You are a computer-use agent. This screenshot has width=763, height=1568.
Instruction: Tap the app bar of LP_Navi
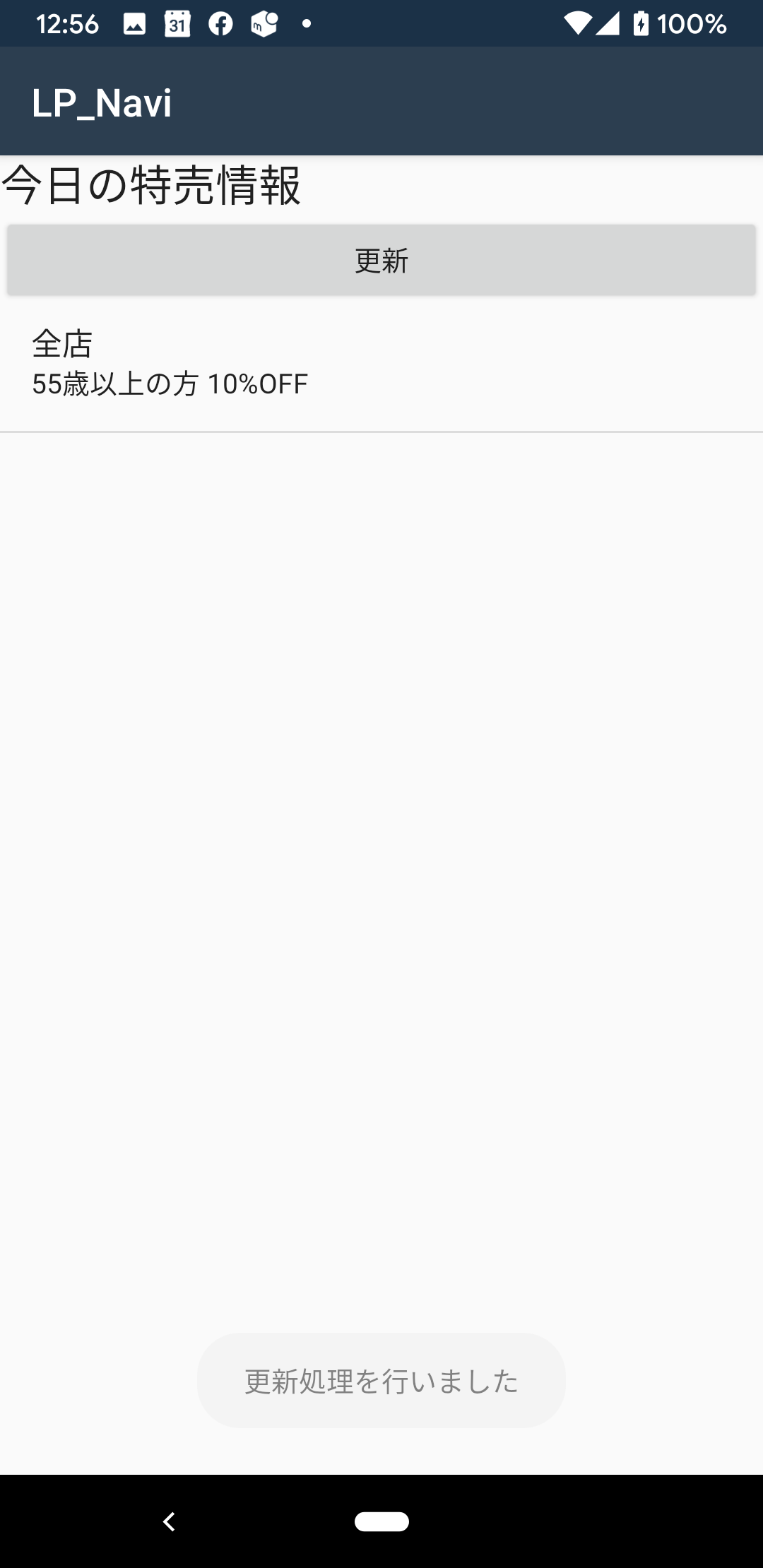pos(381,102)
